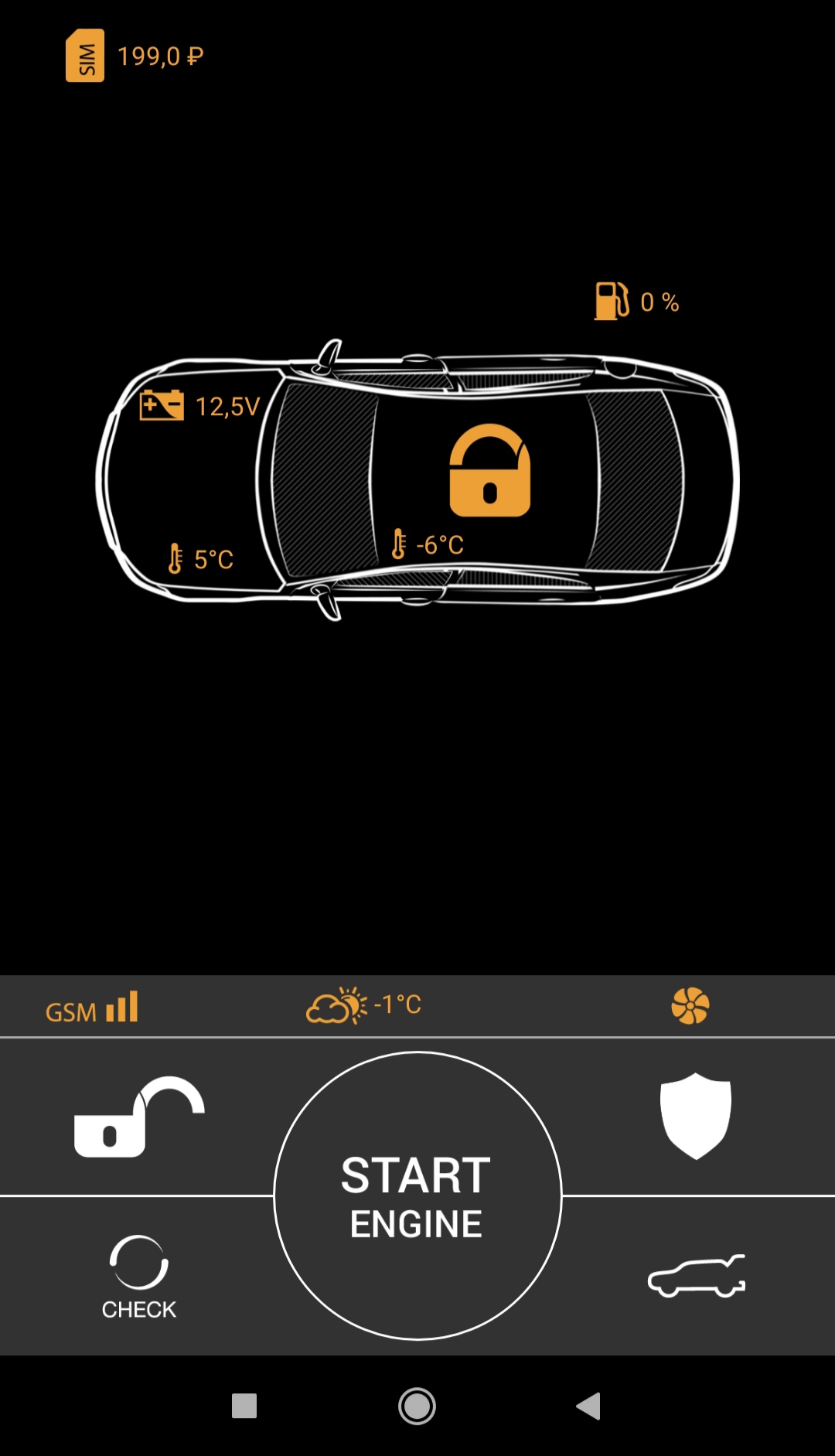Run the CHECK status update
The width and height of the screenshot is (835, 1456).
[139, 1277]
